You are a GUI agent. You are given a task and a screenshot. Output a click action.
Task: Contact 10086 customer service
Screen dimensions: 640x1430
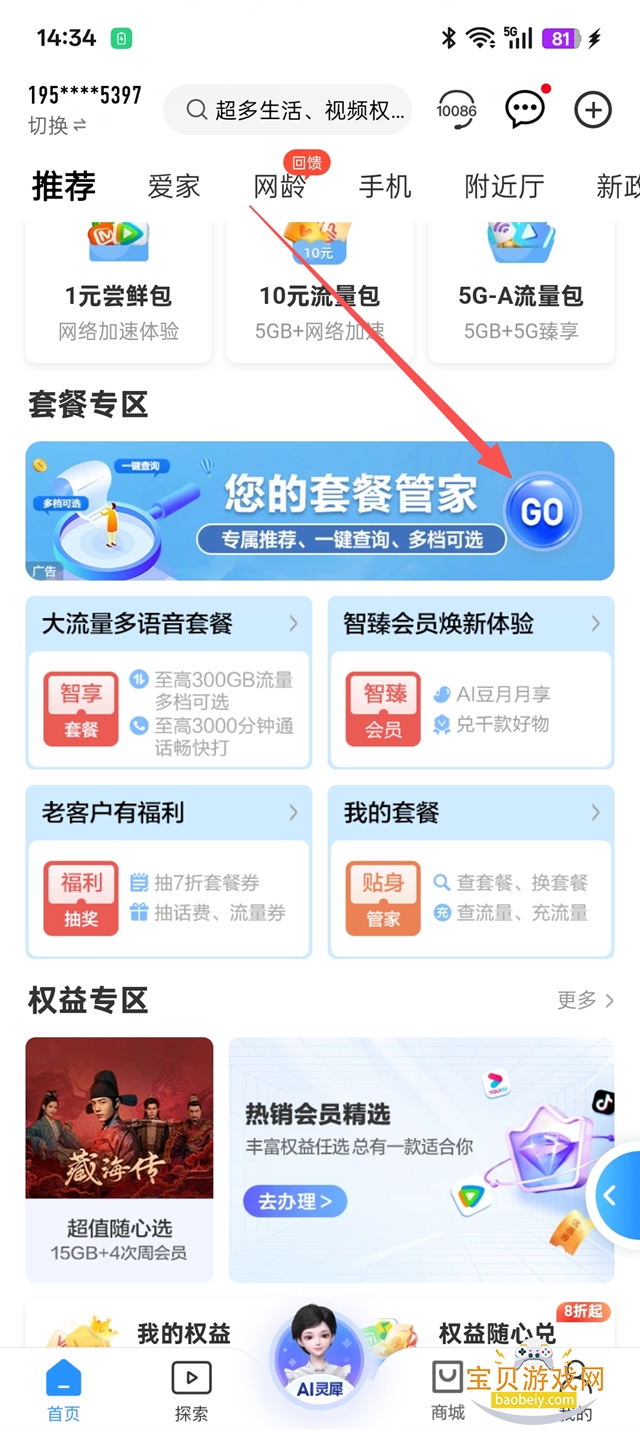[x=456, y=110]
